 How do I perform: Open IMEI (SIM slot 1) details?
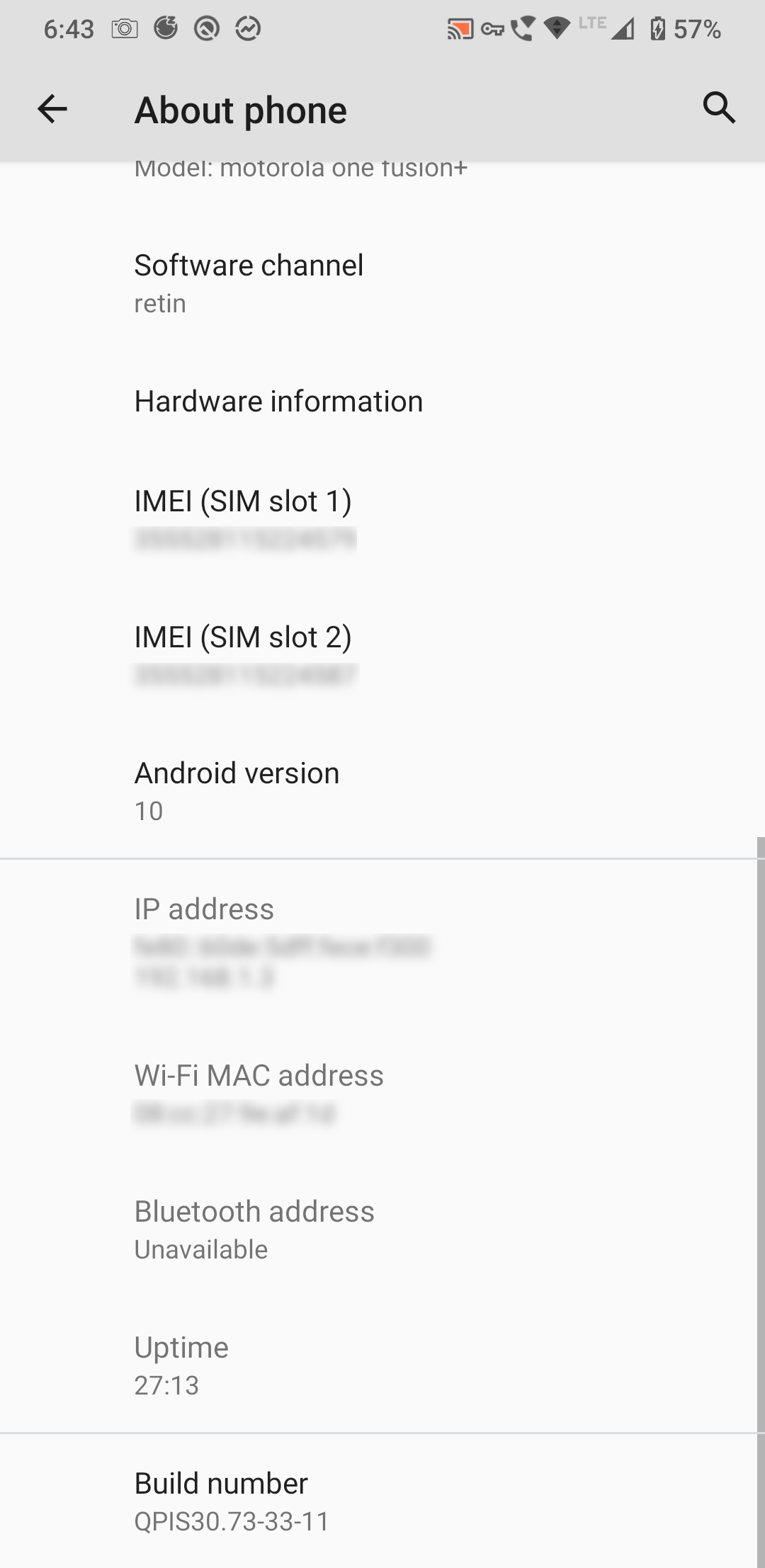click(x=243, y=518)
